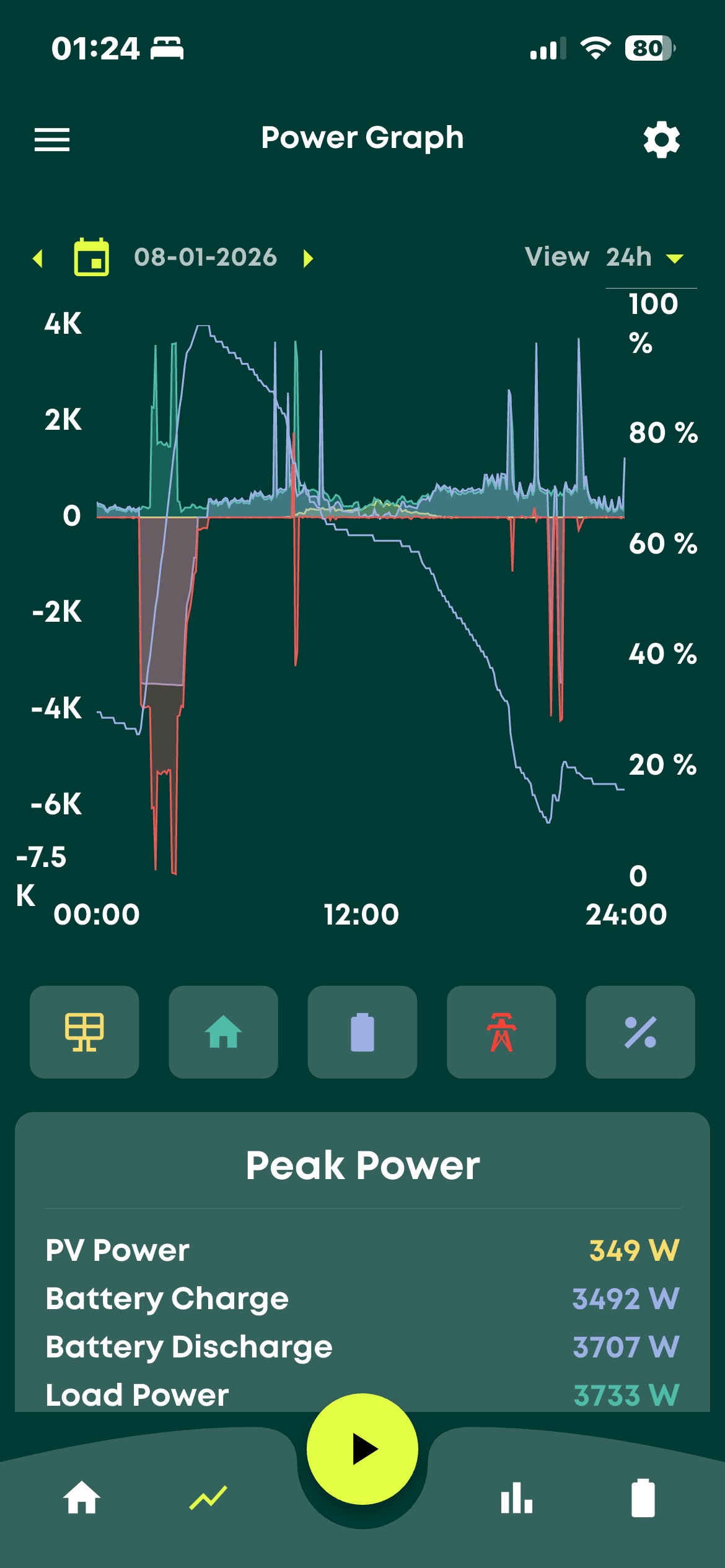The image size is (725, 1568).
Task: Switch to the bar chart statistics tab
Action: (517, 1499)
